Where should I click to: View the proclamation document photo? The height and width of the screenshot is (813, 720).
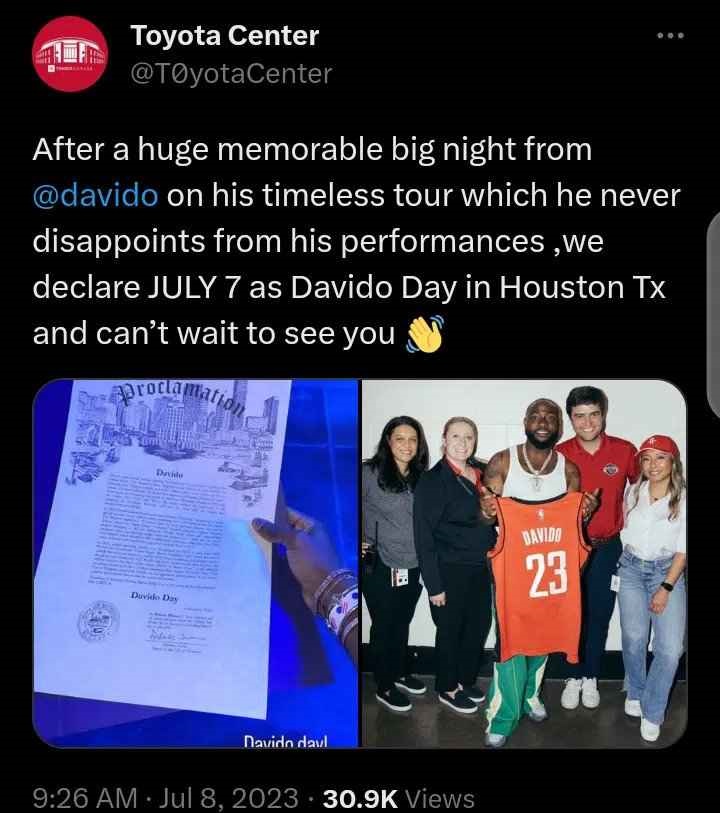tap(195, 563)
